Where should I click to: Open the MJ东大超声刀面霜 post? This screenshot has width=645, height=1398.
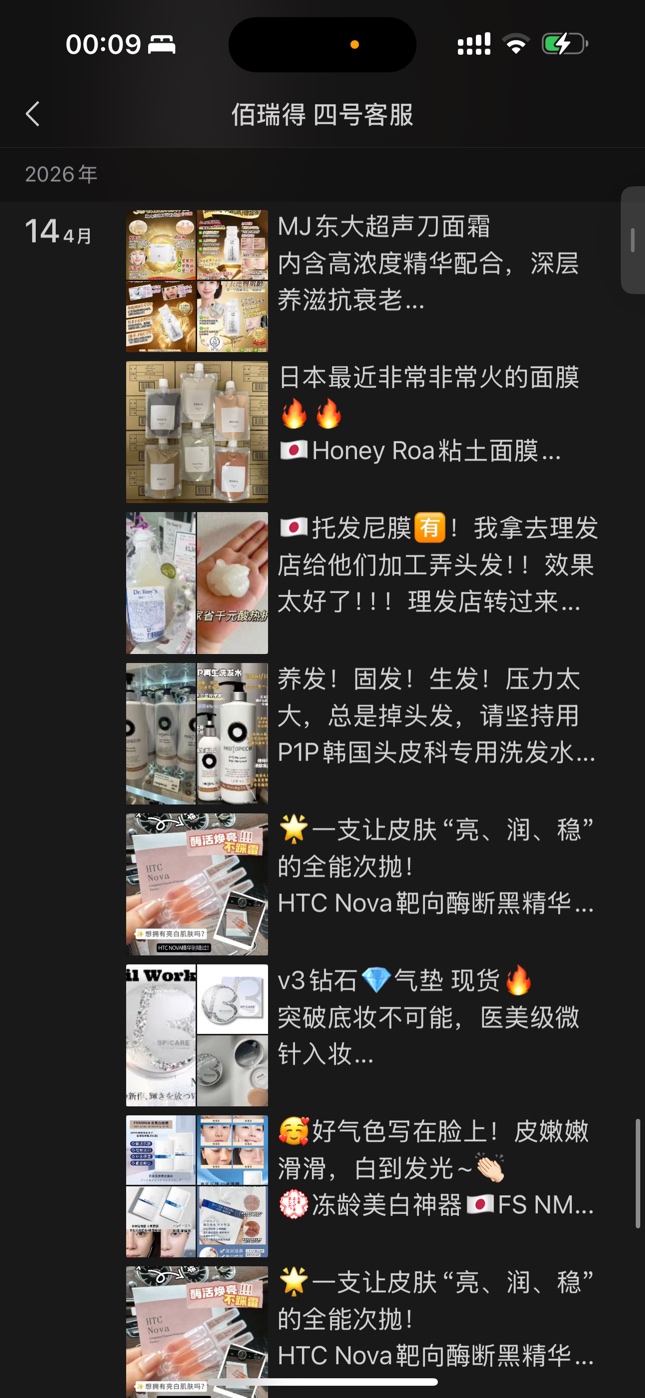pos(437,263)
